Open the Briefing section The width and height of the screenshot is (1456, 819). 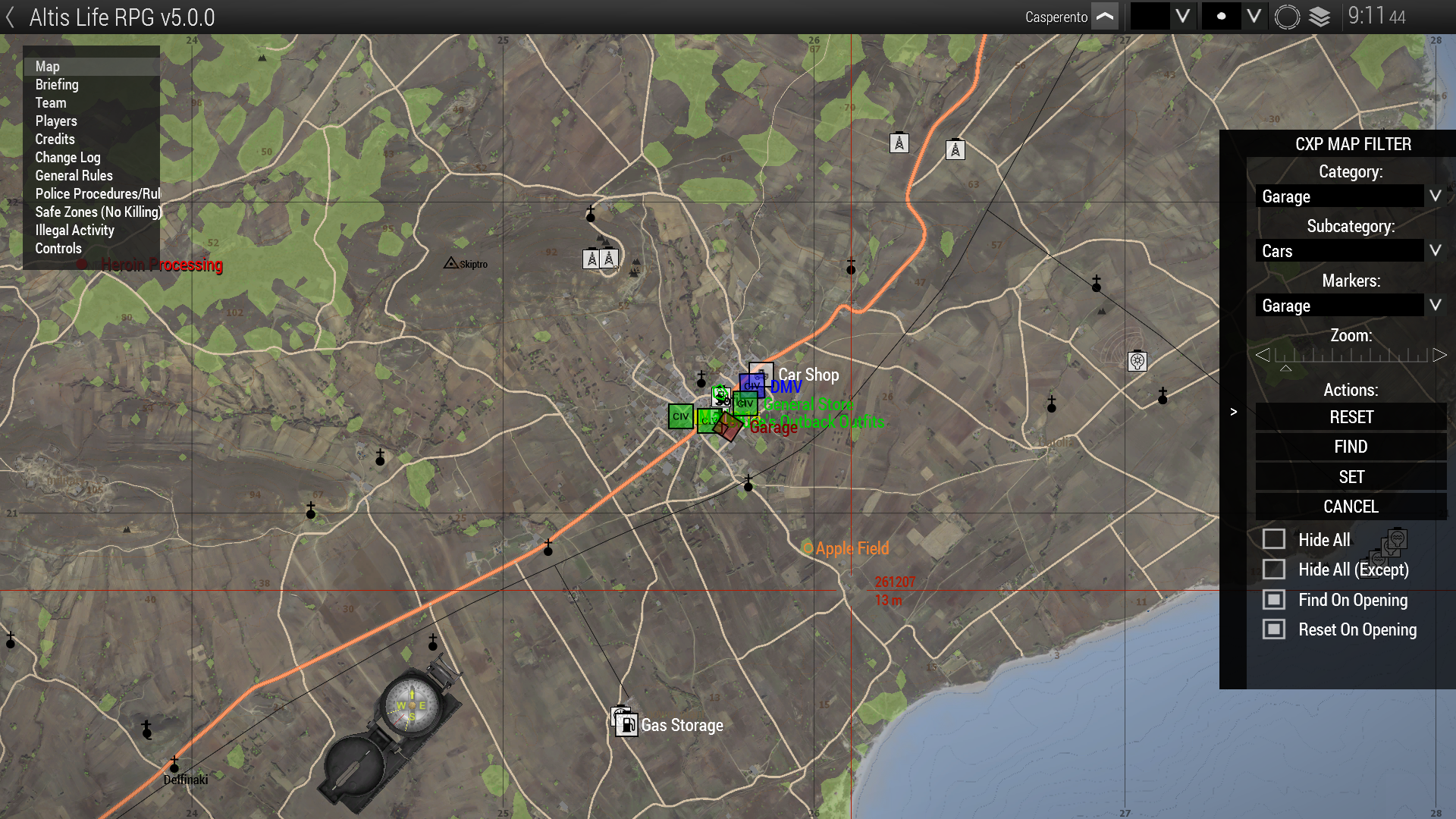pos(57,85)
